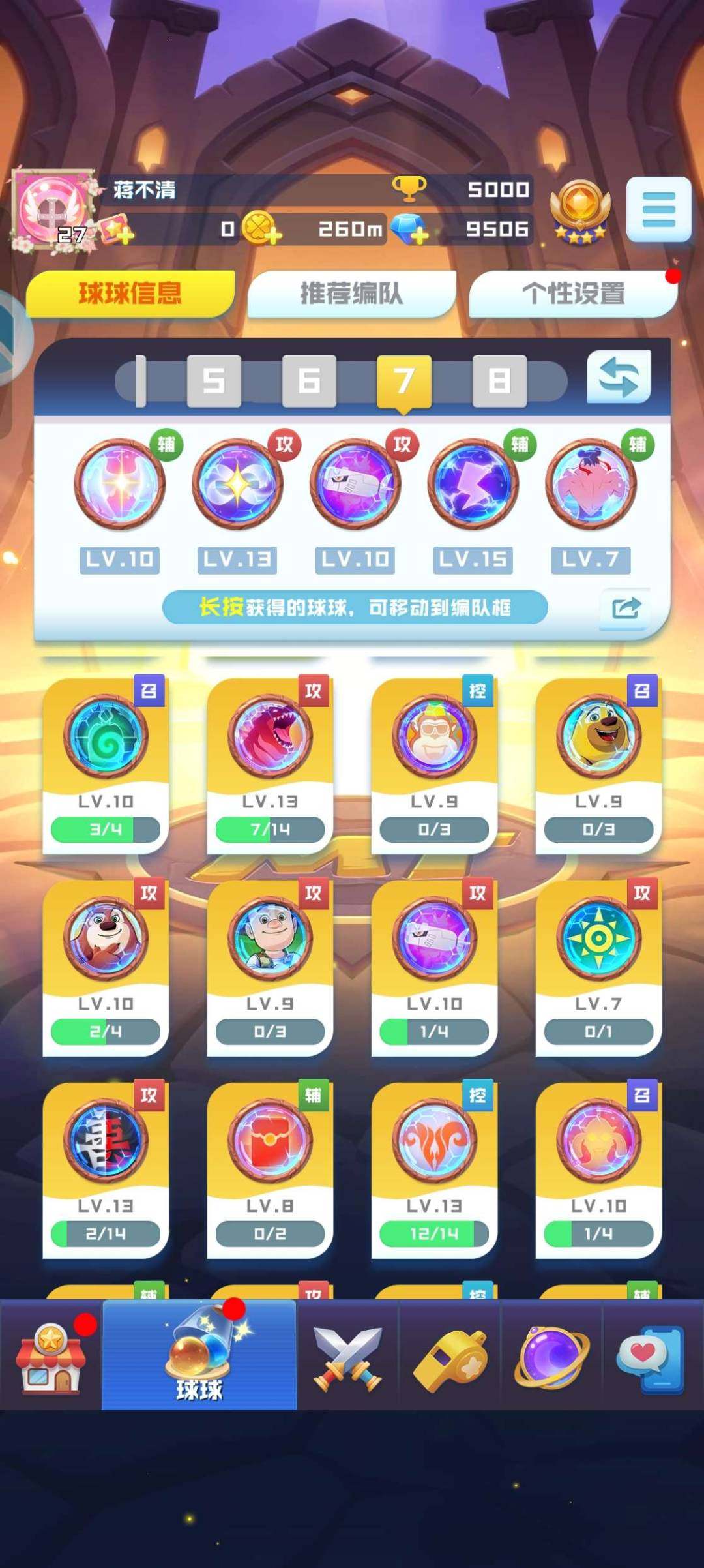Select team slot 5
Viewport: 704px width, 1568px height.
pos(214,380)
